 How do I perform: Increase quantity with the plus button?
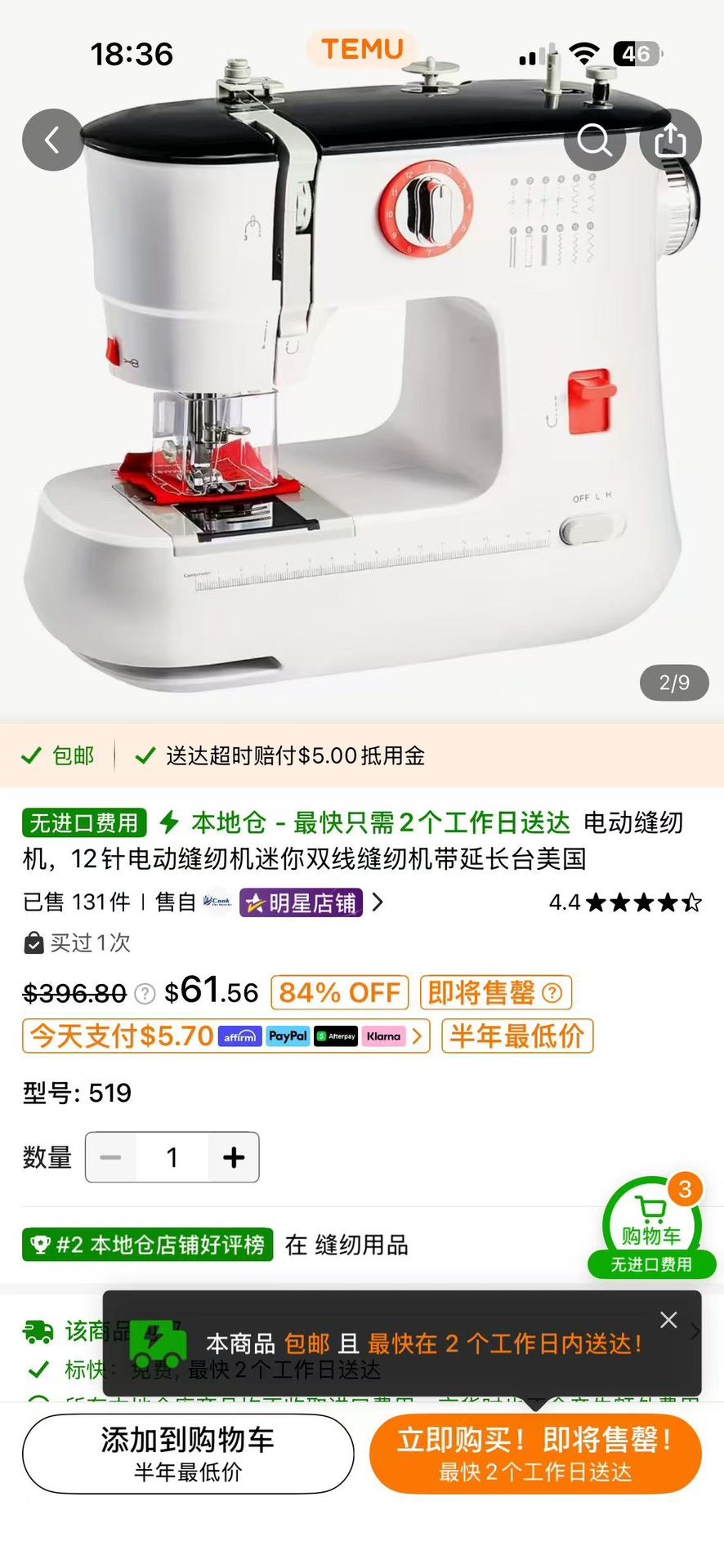click(234, 1157)
